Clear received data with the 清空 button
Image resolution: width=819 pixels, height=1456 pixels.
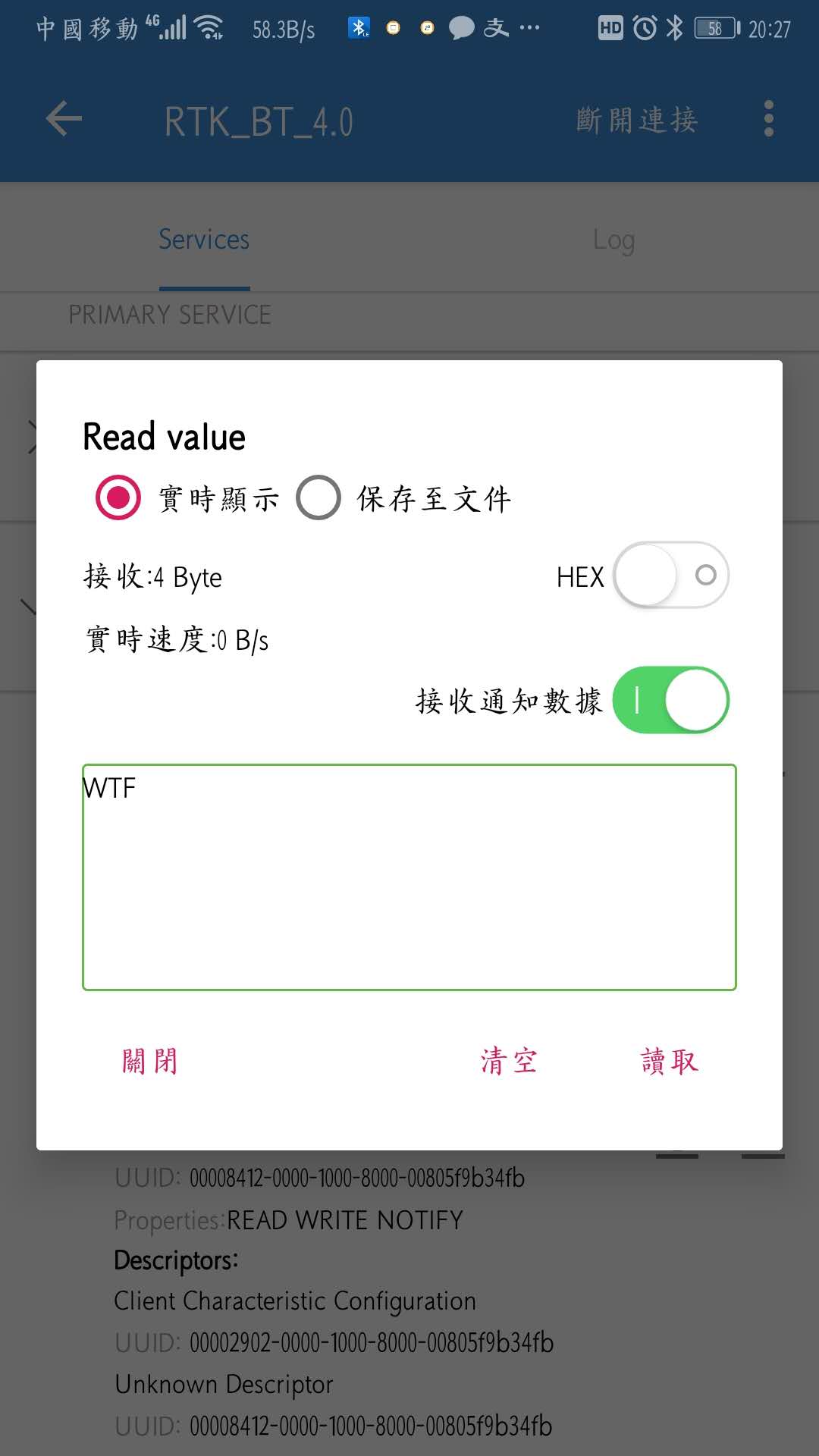pos(510,1061)
